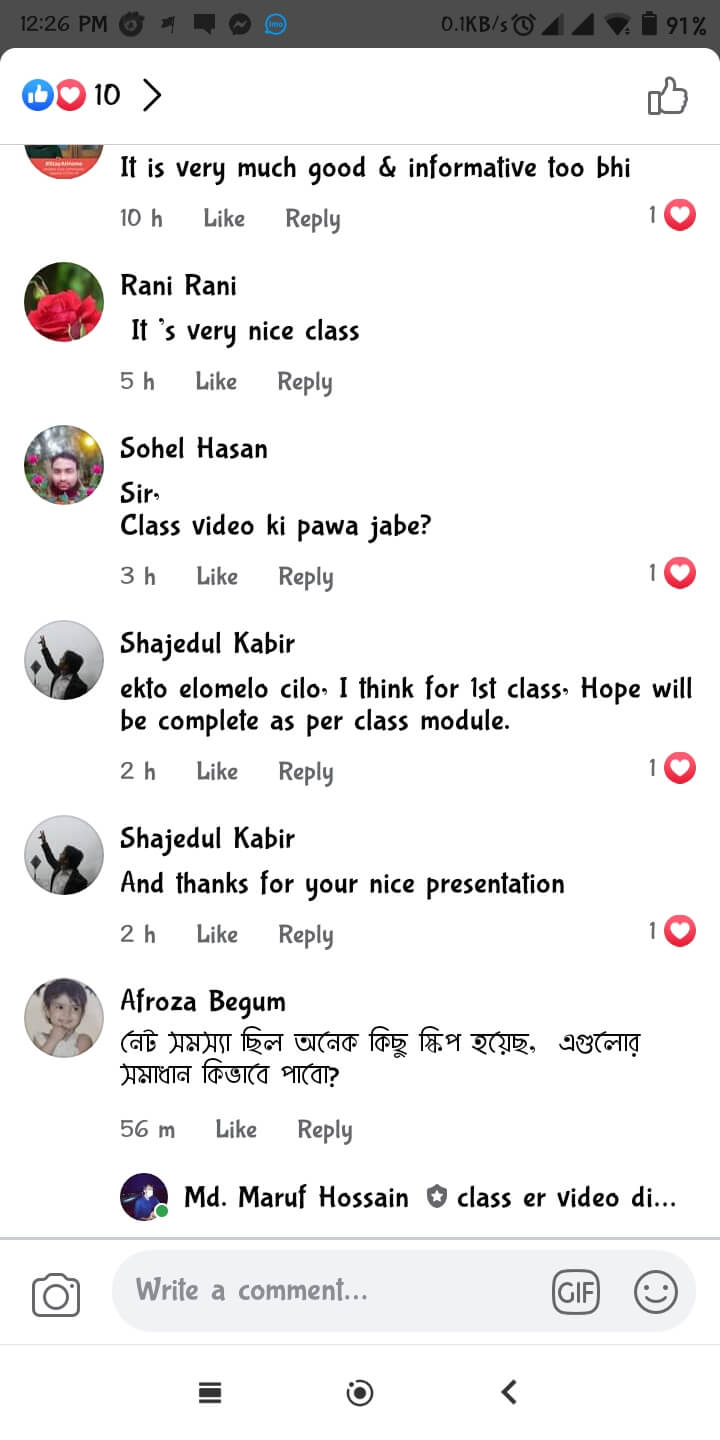The image size is (720, 1440).
Task: Reply to Shajedul Kabir's 'And thanks' comment
Action: coord(305,934)
